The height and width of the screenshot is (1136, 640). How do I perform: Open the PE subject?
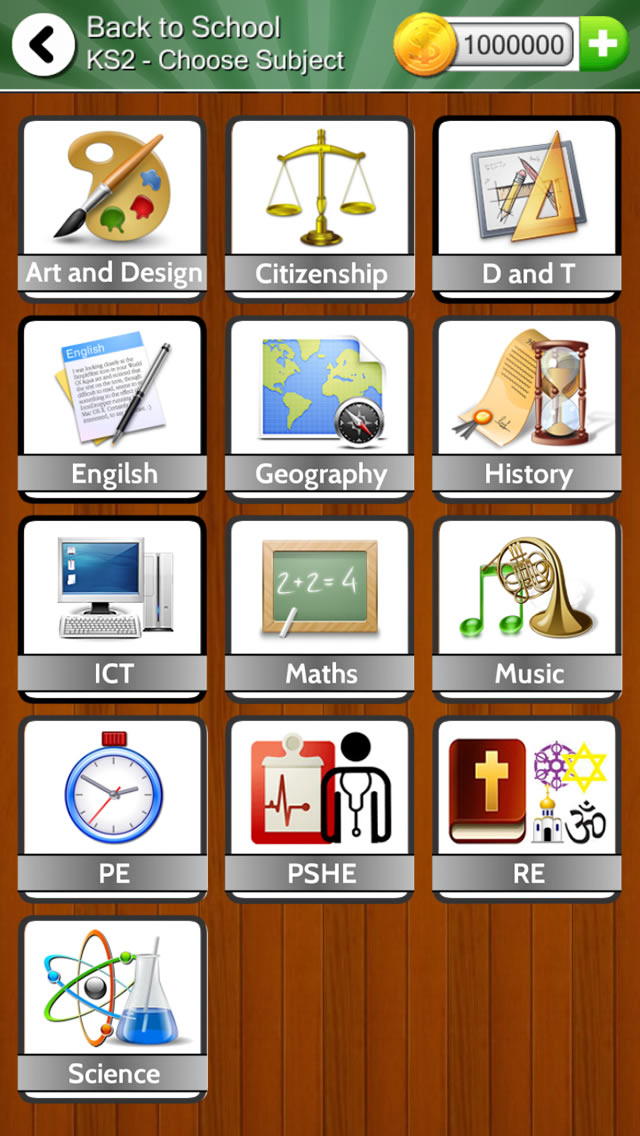click(112, 809)
